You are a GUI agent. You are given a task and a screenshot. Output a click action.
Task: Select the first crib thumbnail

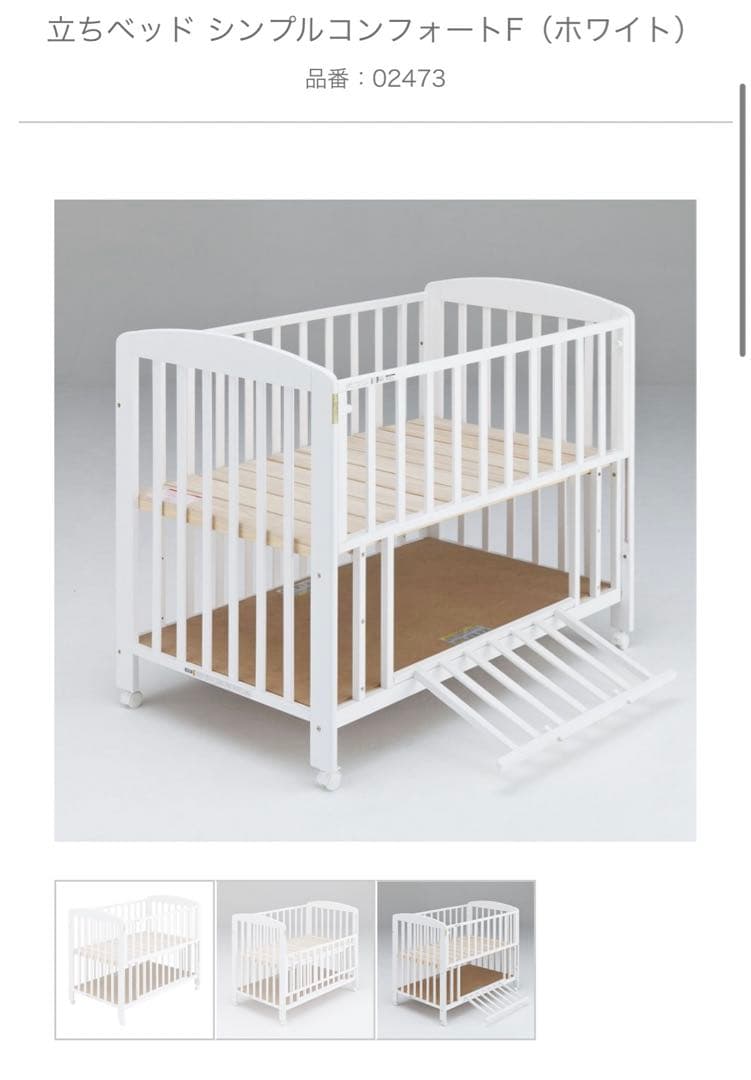click(134, 960)
